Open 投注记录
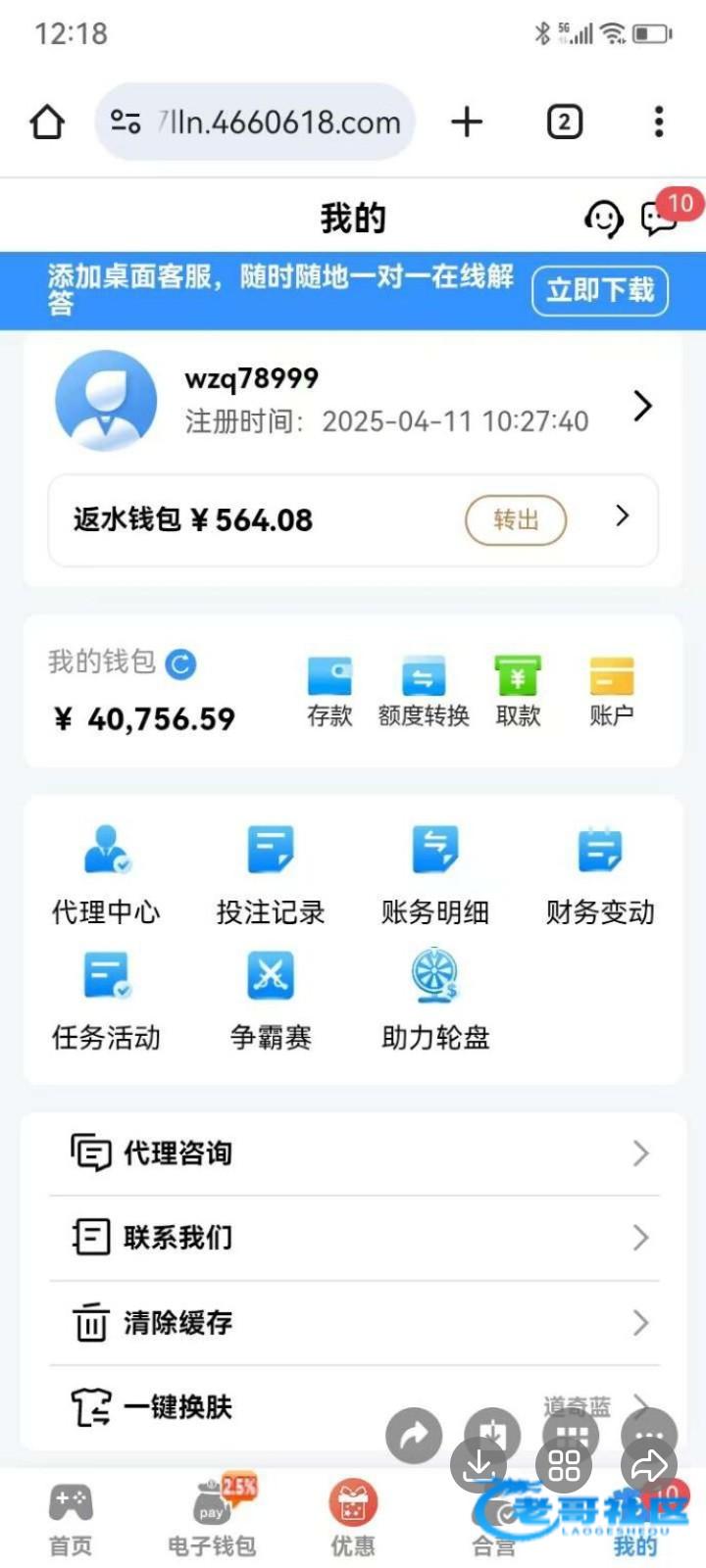This screenshot has height=1568, width=706. (271, 874)
